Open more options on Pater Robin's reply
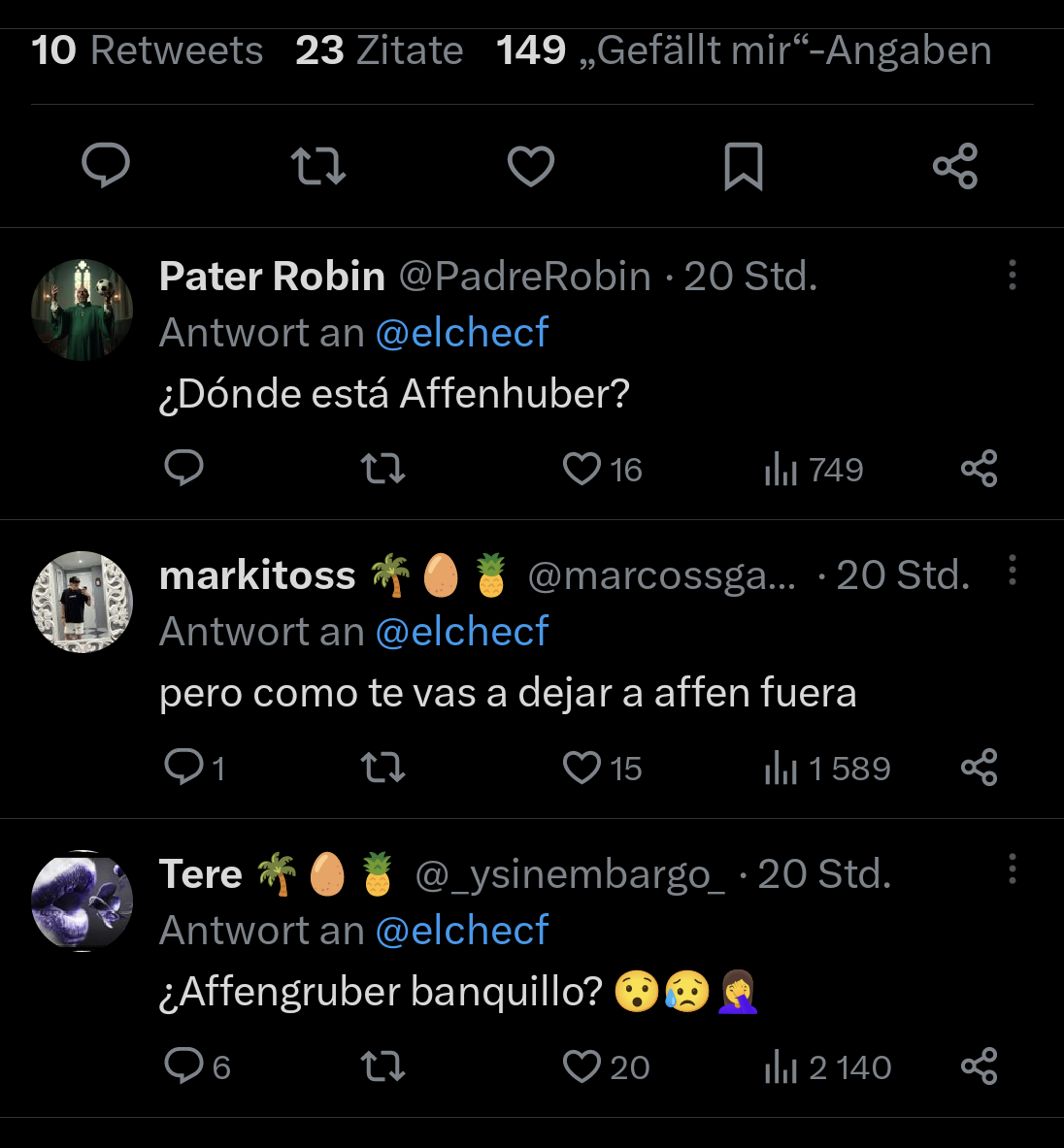 click(1013, 275)
